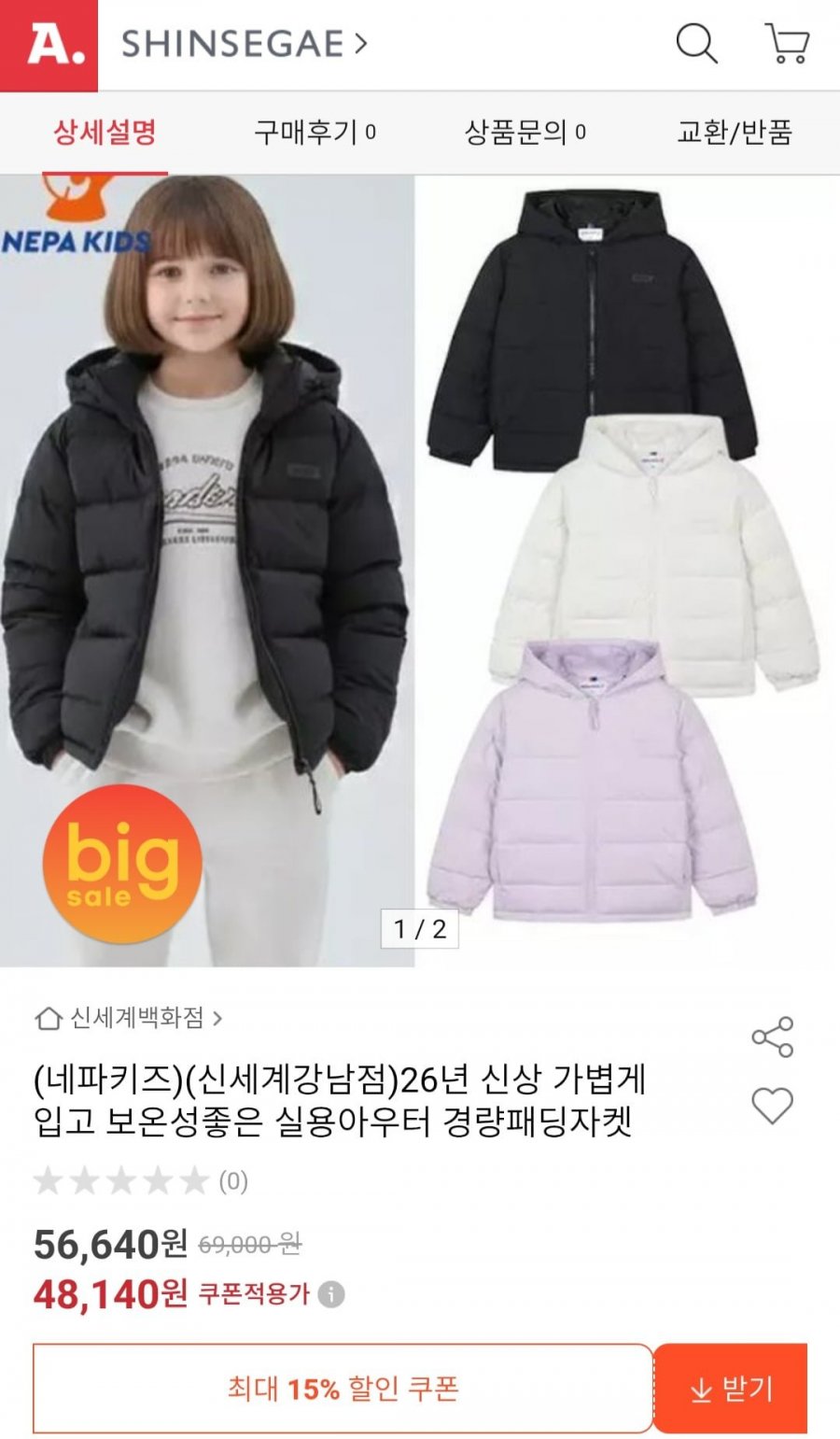Screen dimensions: 840x1439
Task: Tap the red A. home logo button
Action: point(49,45)
